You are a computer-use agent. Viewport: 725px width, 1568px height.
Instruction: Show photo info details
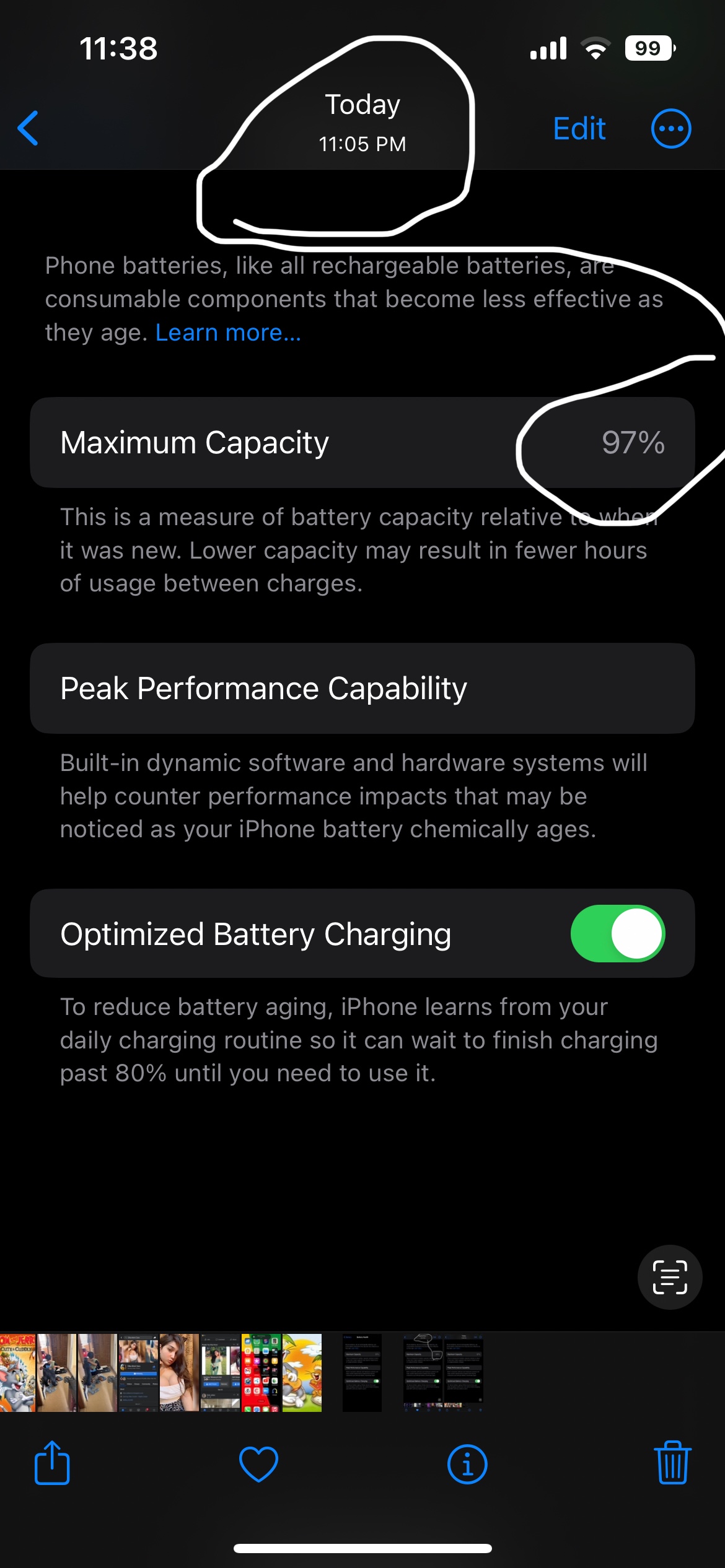pos(467,1464)
